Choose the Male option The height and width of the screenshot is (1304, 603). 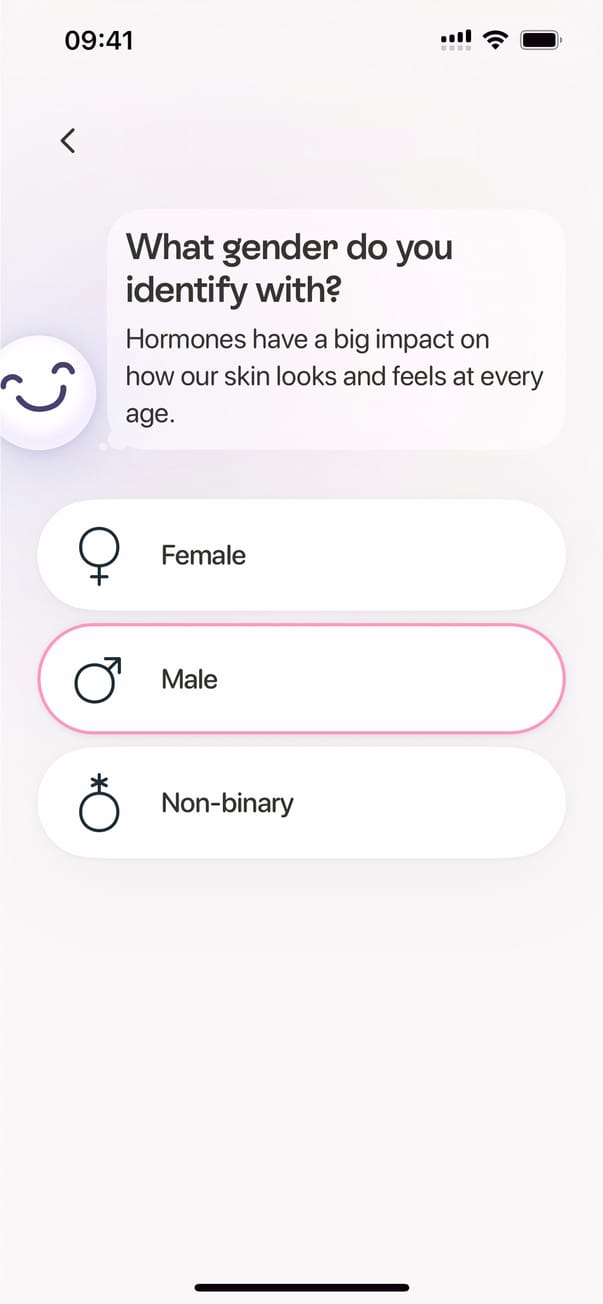[x=301, y=679]
